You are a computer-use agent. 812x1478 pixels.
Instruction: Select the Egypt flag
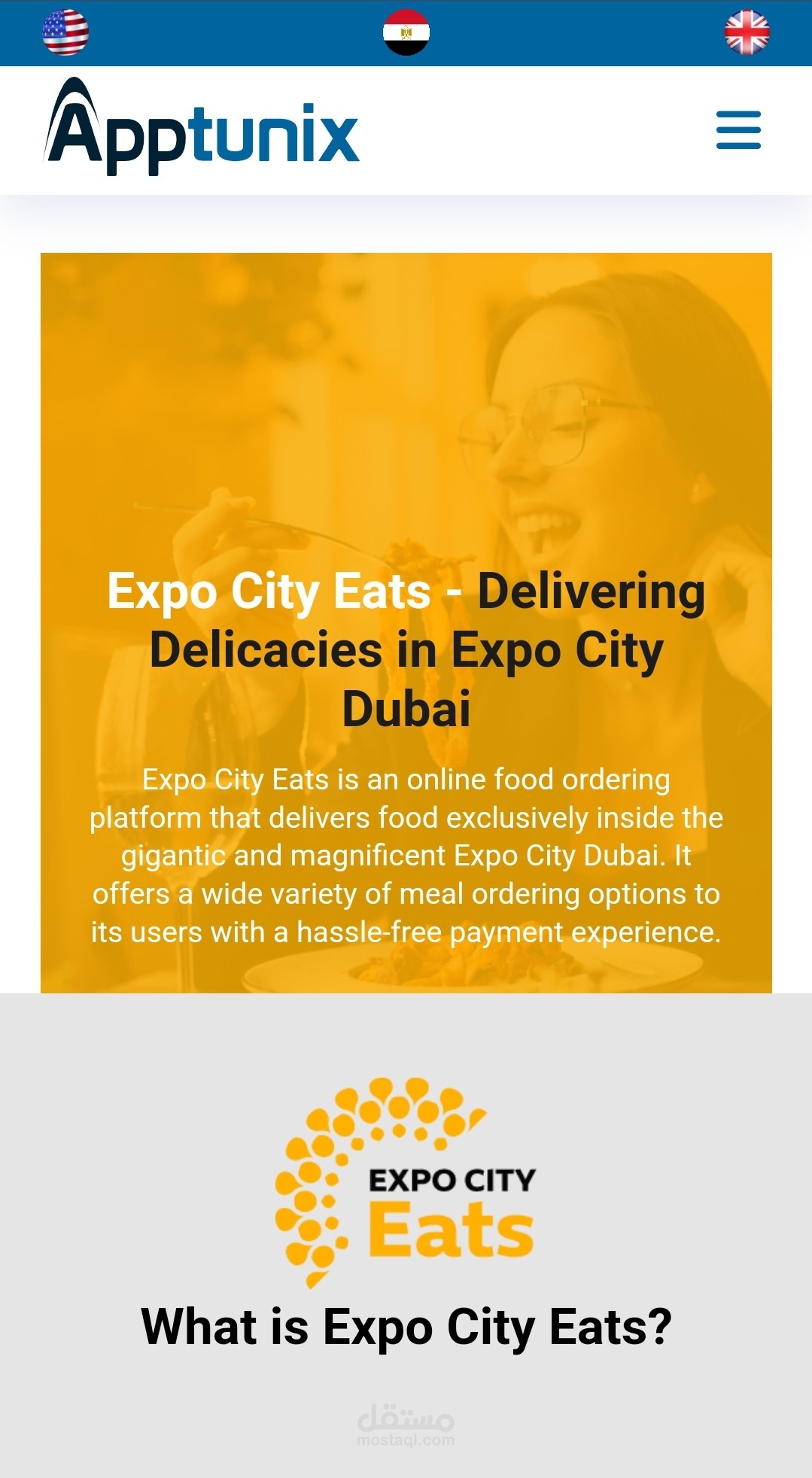pyautogui.click(x=406, y=32)
